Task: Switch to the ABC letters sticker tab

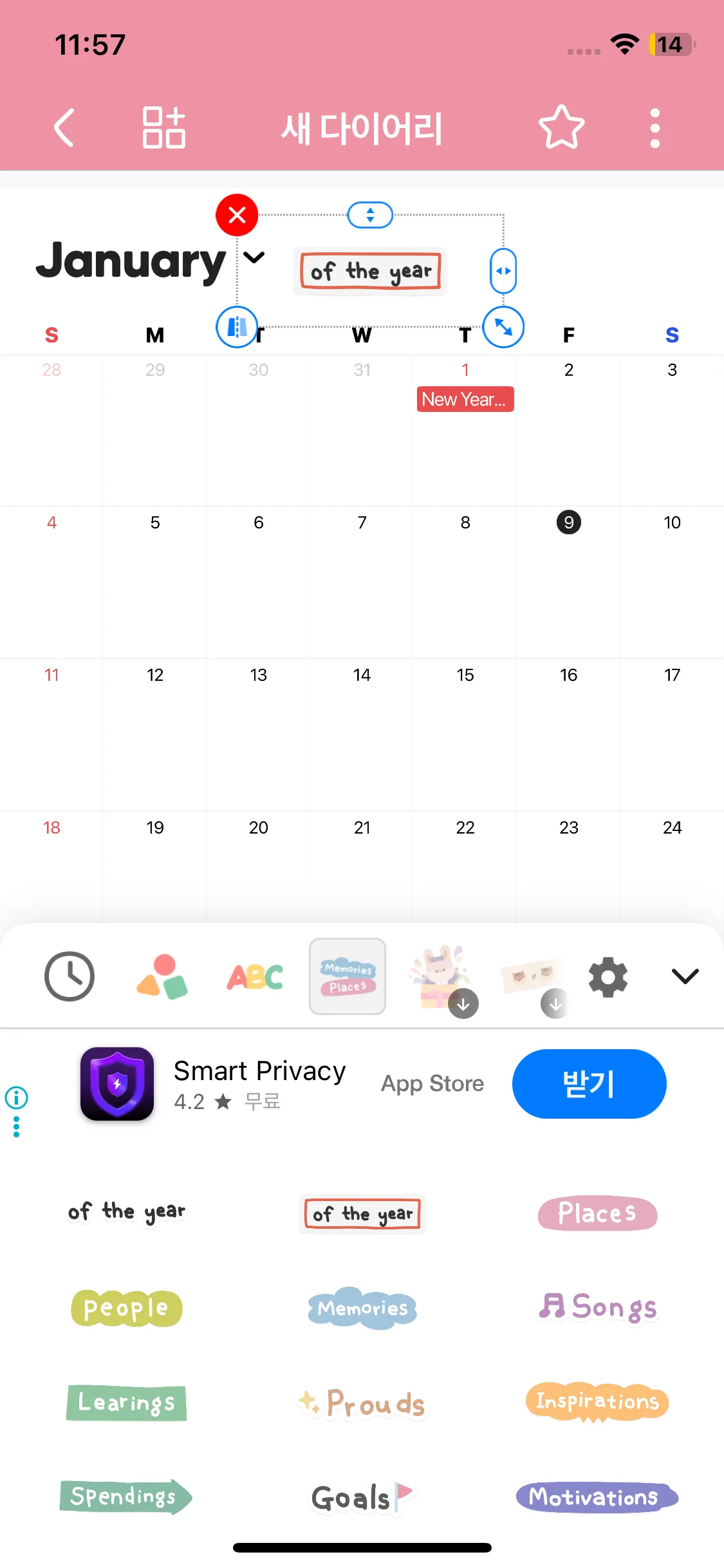Action: [x=255, y=976]
